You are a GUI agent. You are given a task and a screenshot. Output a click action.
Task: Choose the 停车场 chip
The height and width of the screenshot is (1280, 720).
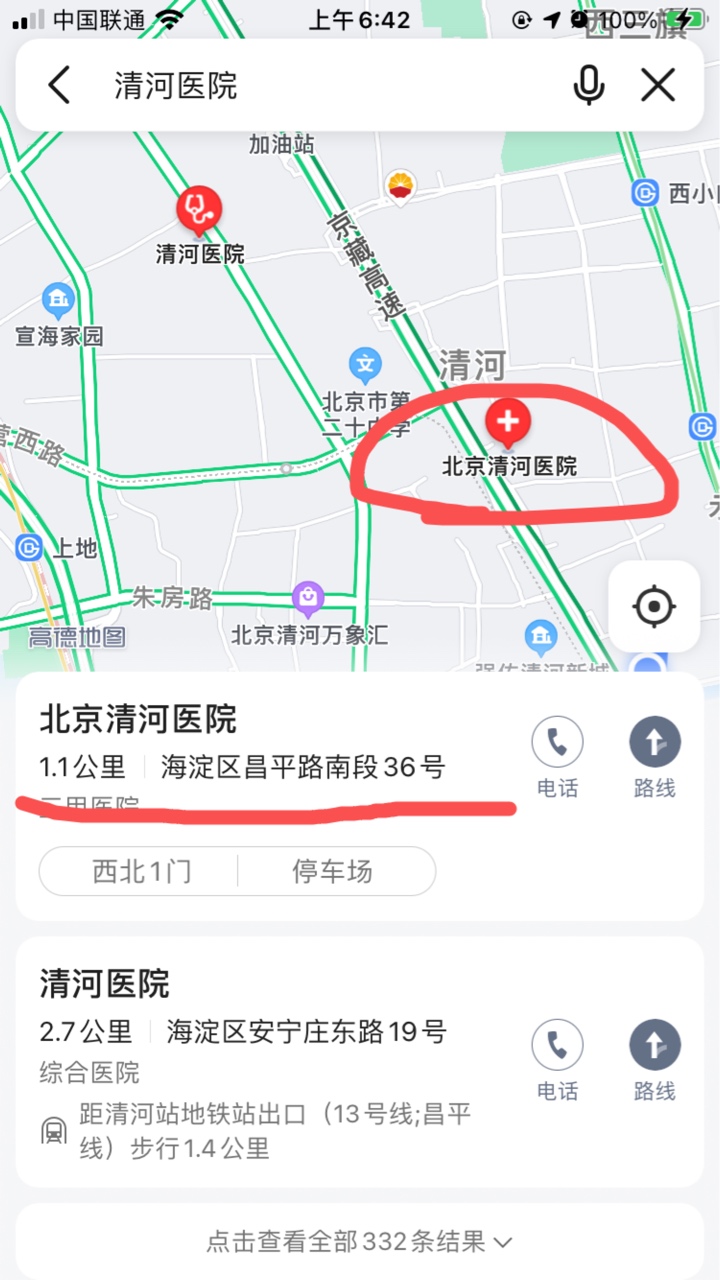(333, 871)
